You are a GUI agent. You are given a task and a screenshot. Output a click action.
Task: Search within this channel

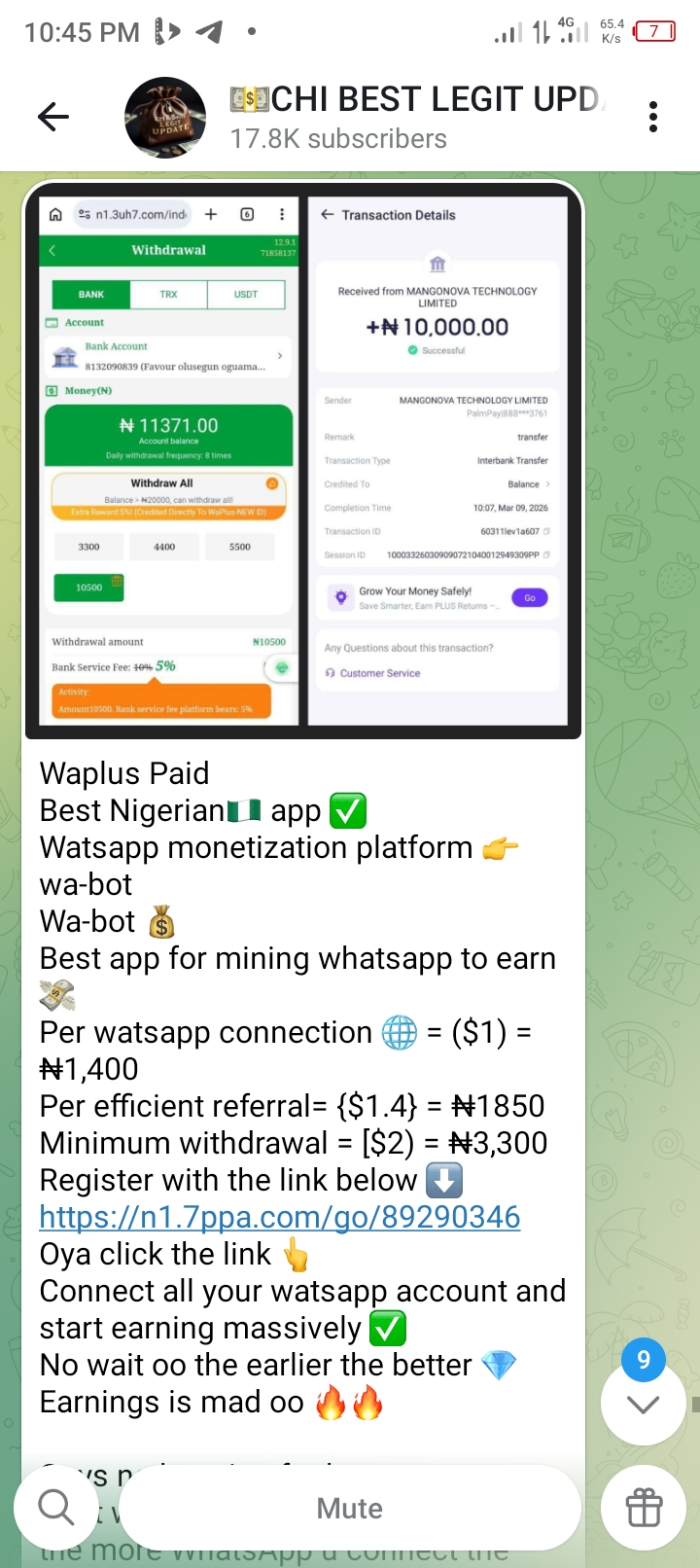click(56, 1508)
